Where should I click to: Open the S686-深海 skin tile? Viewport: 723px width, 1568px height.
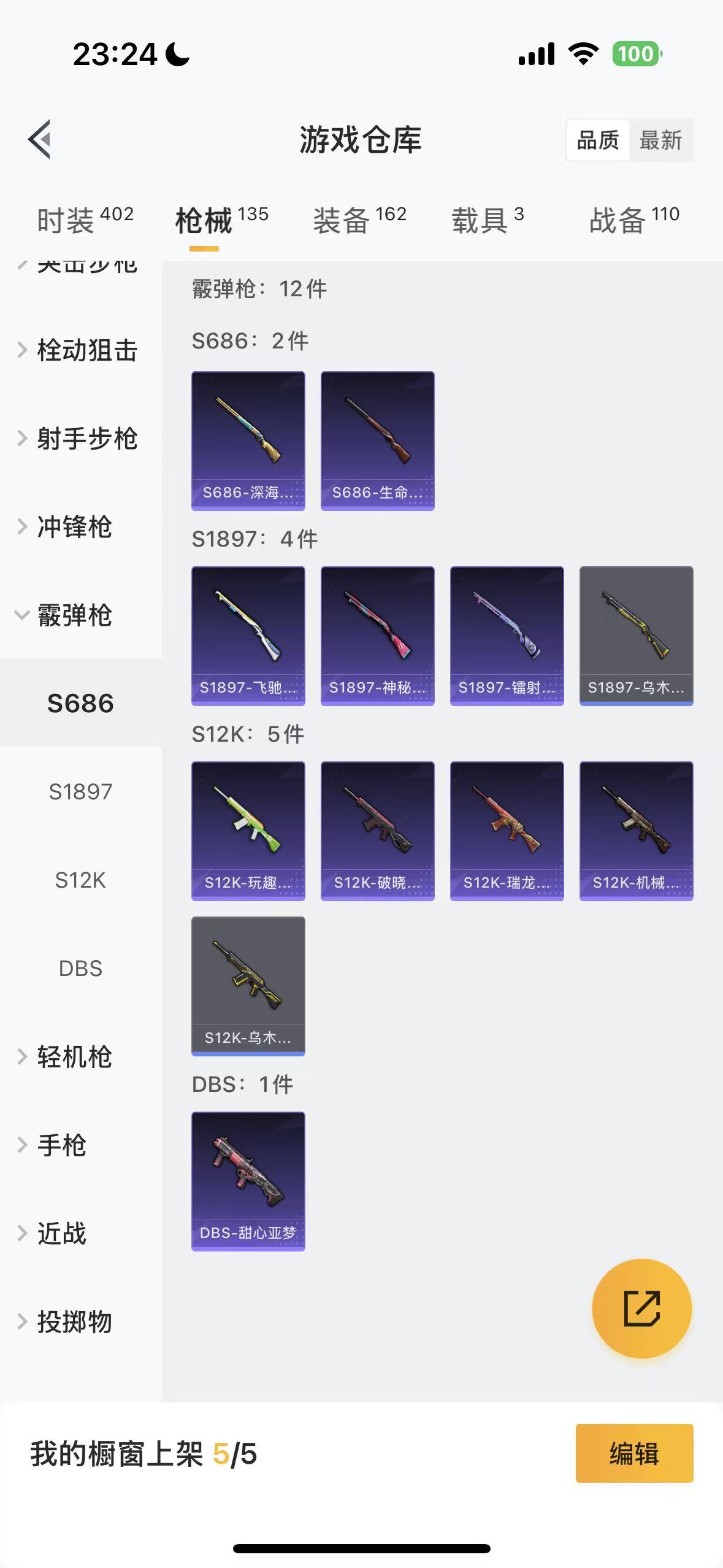(248, 440)
